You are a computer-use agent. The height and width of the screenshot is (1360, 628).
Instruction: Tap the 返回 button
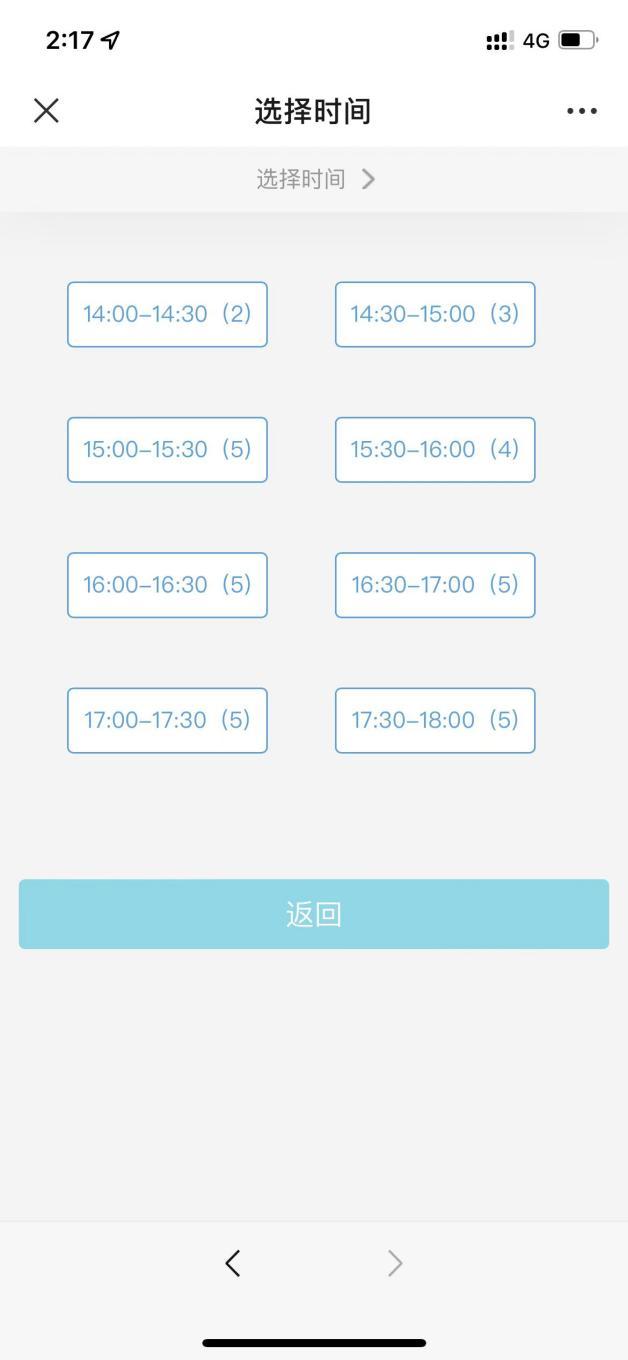pos(314,914)
